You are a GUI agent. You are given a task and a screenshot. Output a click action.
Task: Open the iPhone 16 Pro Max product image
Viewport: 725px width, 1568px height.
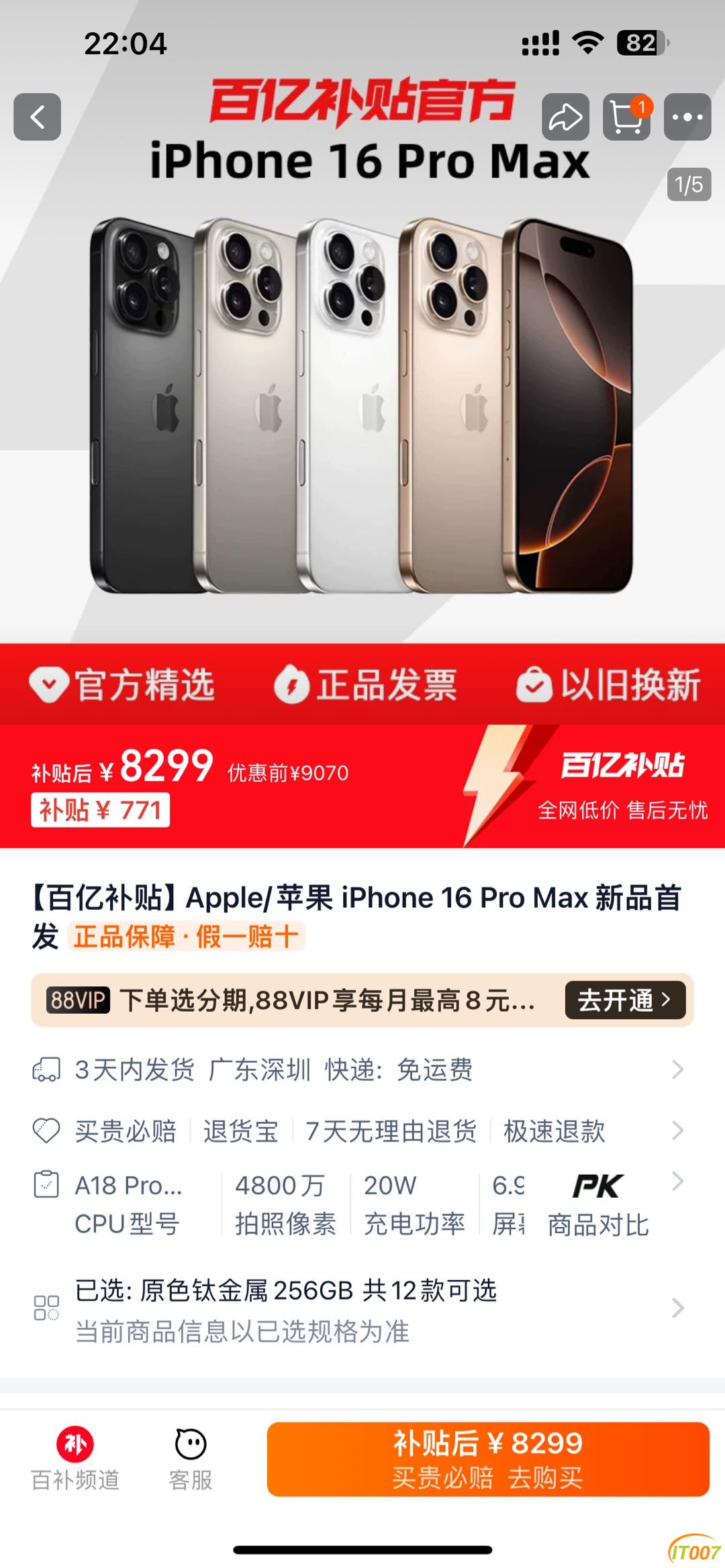(362, 403)
